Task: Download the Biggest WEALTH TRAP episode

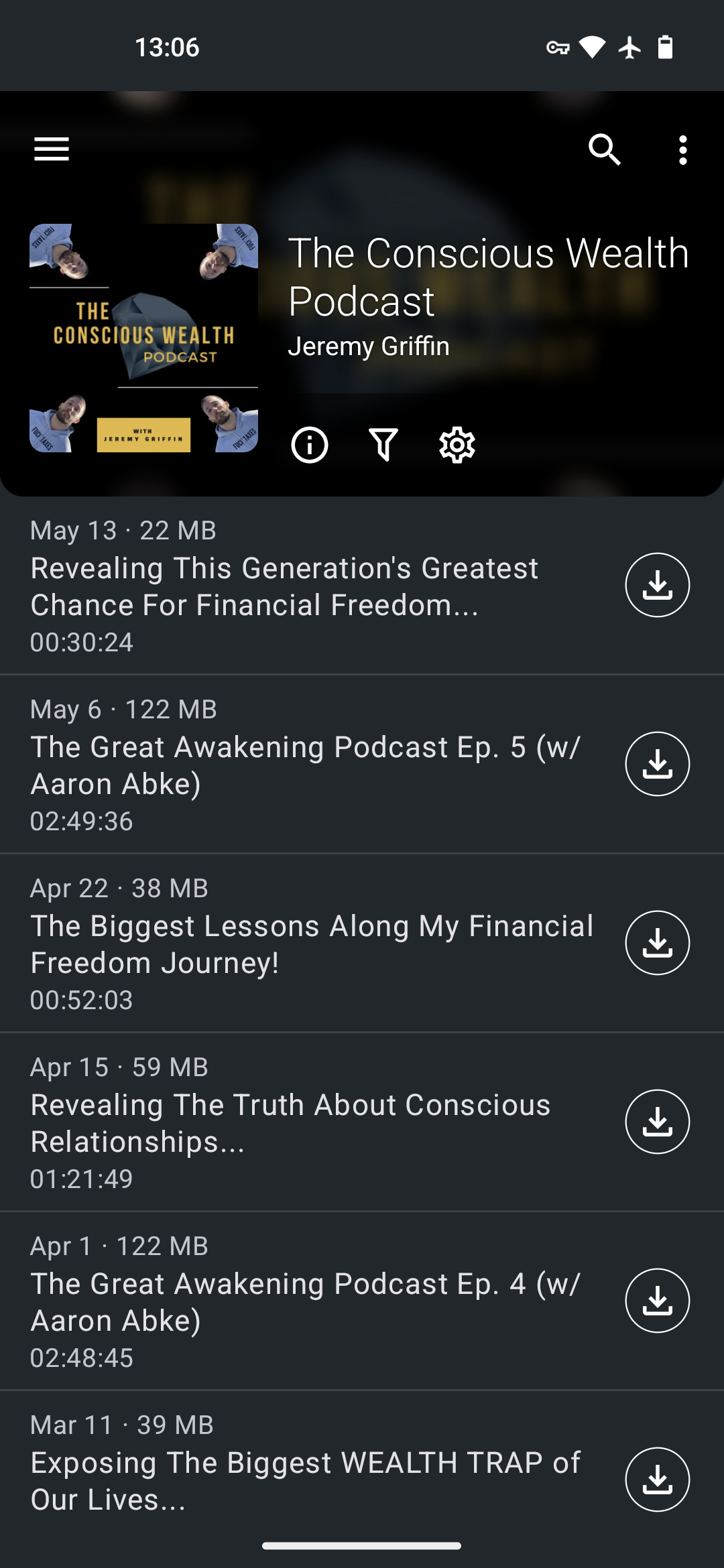Action: 657,1480
